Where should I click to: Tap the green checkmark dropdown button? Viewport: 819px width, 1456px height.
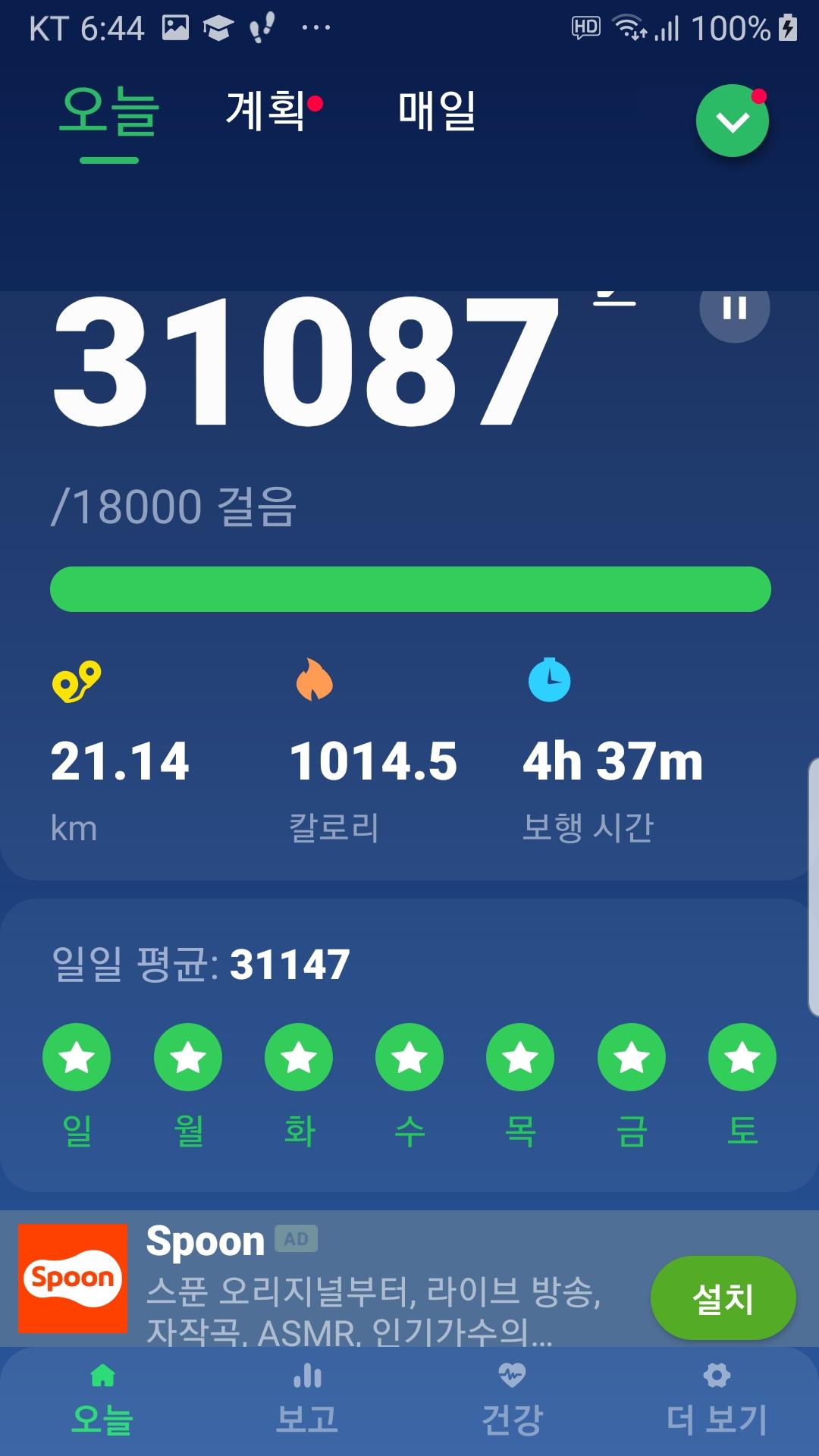[x=733, y=121]
